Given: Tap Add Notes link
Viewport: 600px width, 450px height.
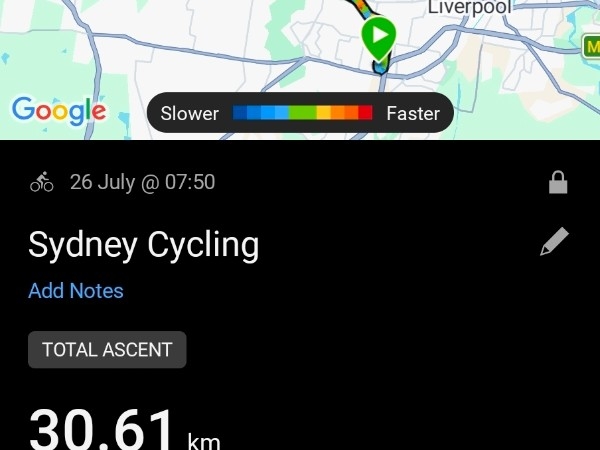Looking at the screenshot, I should click(76, 290).
